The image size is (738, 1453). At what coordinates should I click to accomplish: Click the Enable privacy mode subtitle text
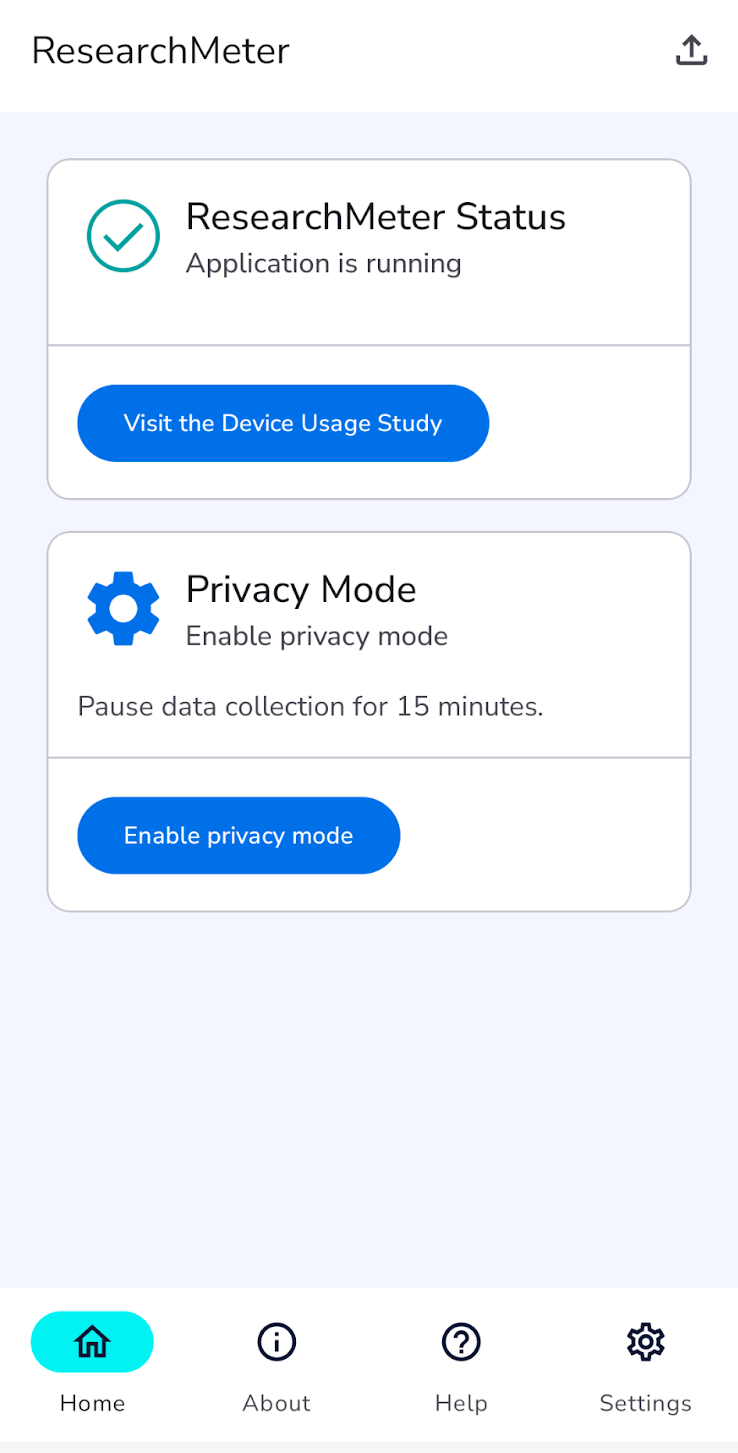click(x=316, y=636)
